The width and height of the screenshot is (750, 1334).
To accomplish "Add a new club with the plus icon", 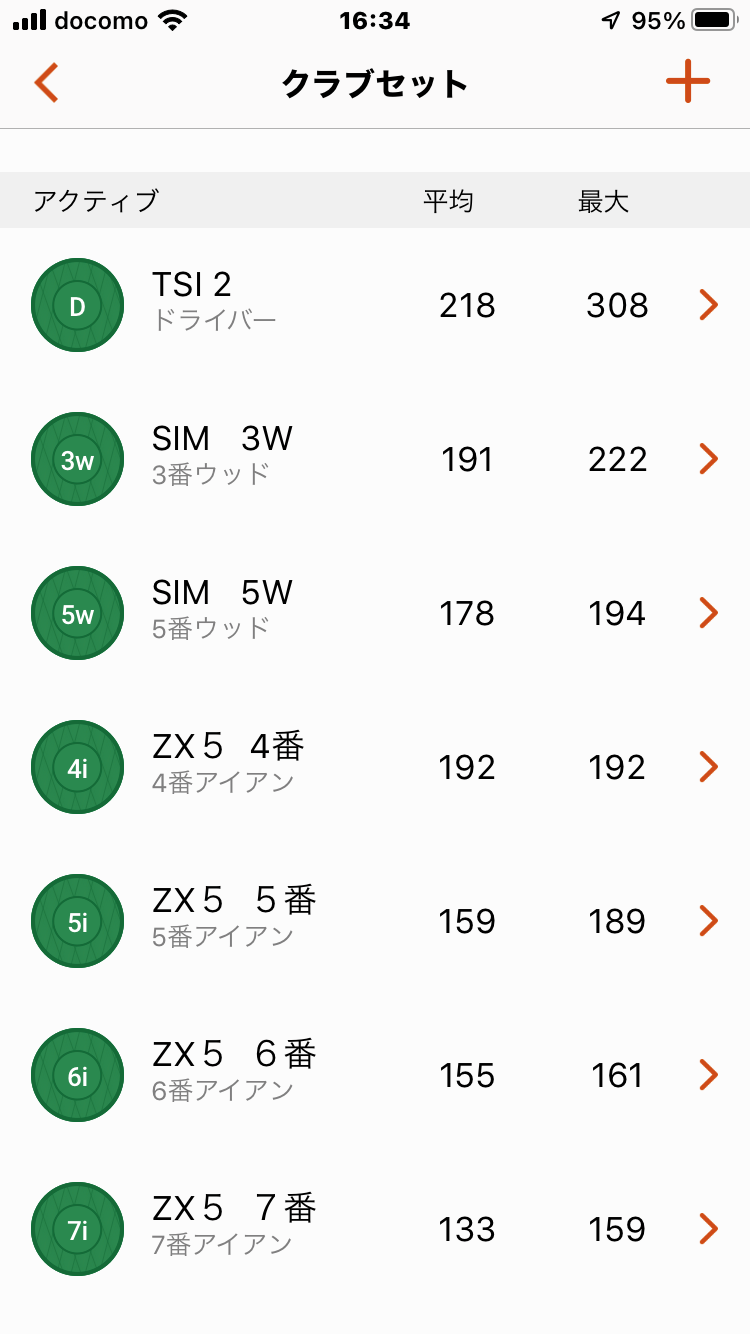I will coord(688,82).
